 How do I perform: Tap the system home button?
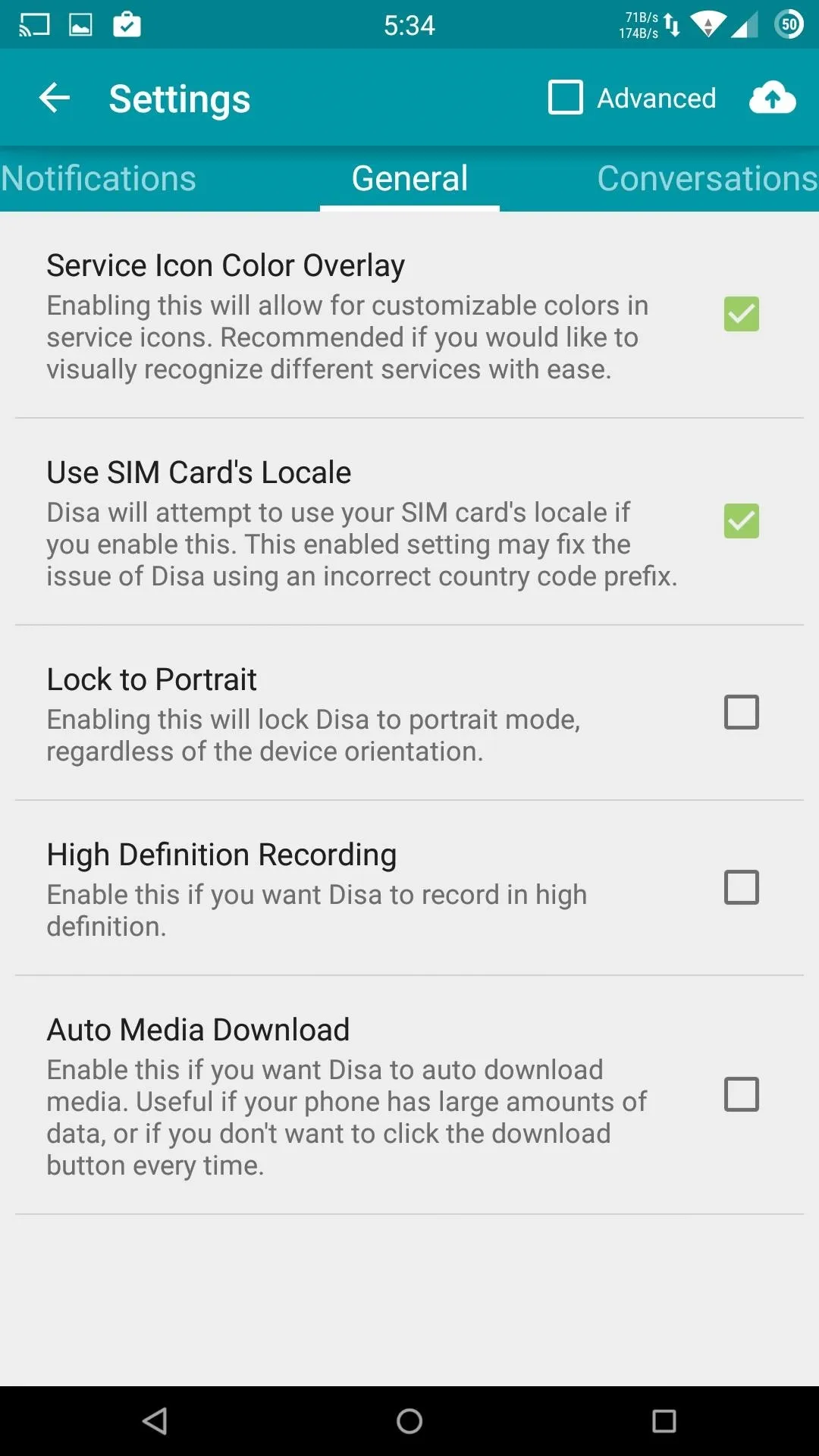click(409, 1421)
